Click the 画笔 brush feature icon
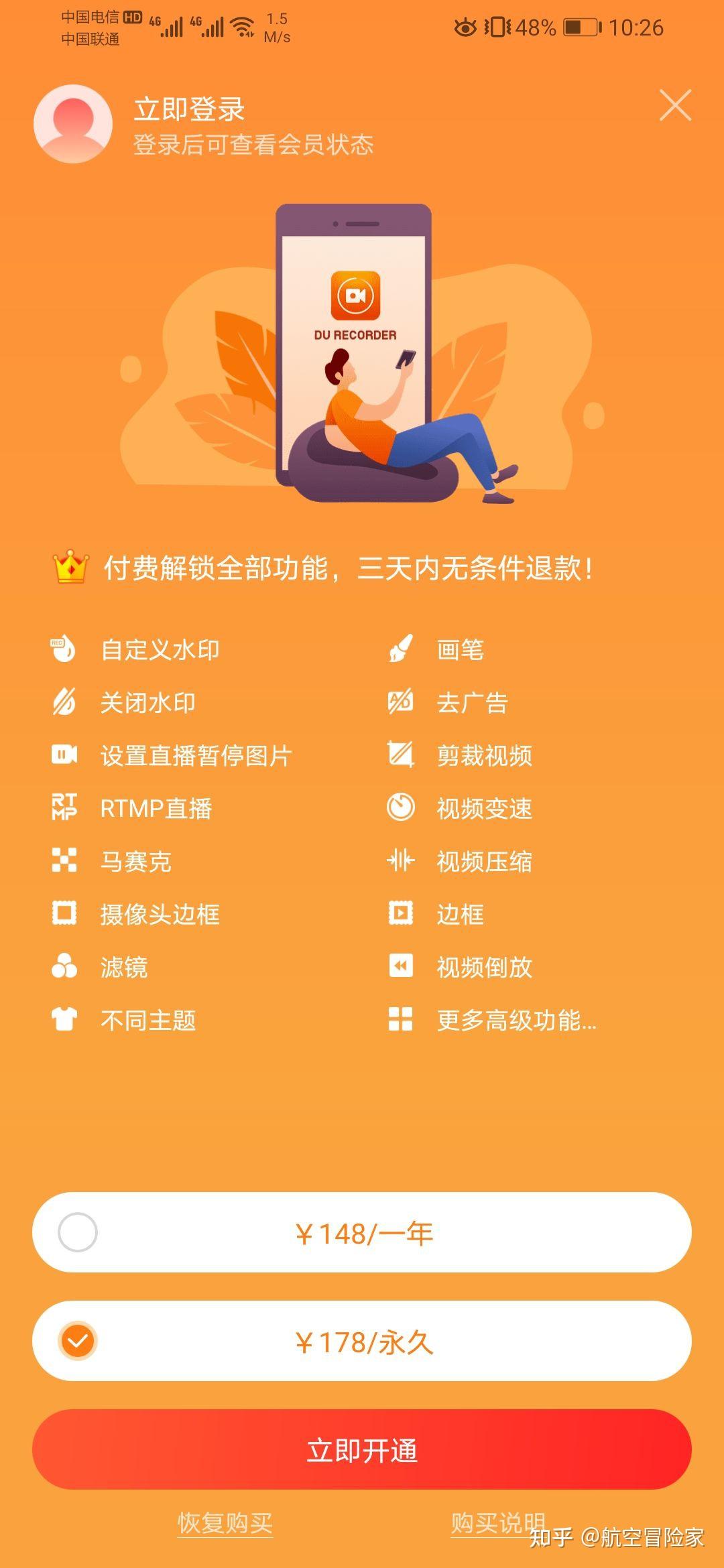The width and height of the screenshot is (724, 1568). pyautogui.click(x=400, y=648)
